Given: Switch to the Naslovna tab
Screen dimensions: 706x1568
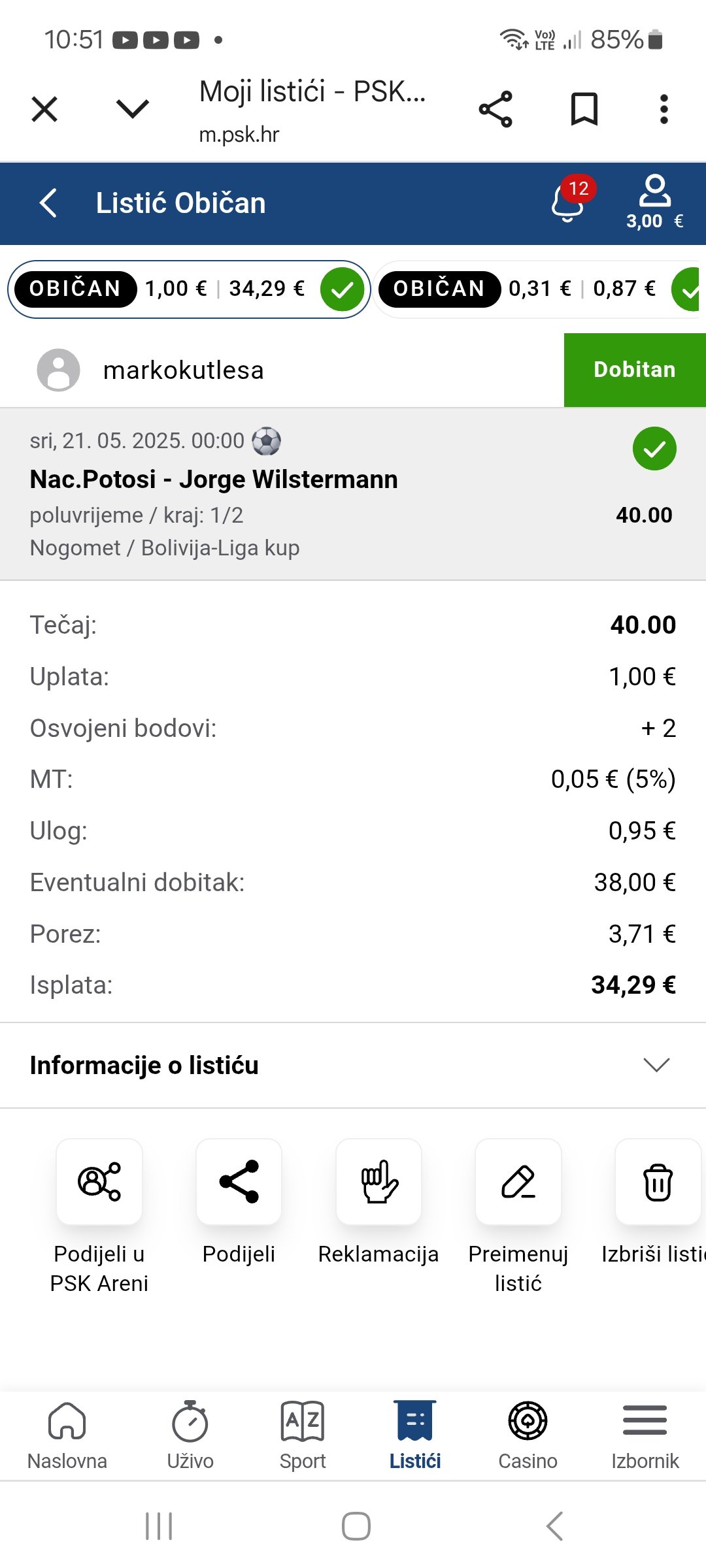Looking at the screenshot, I should coord(67,1435).
